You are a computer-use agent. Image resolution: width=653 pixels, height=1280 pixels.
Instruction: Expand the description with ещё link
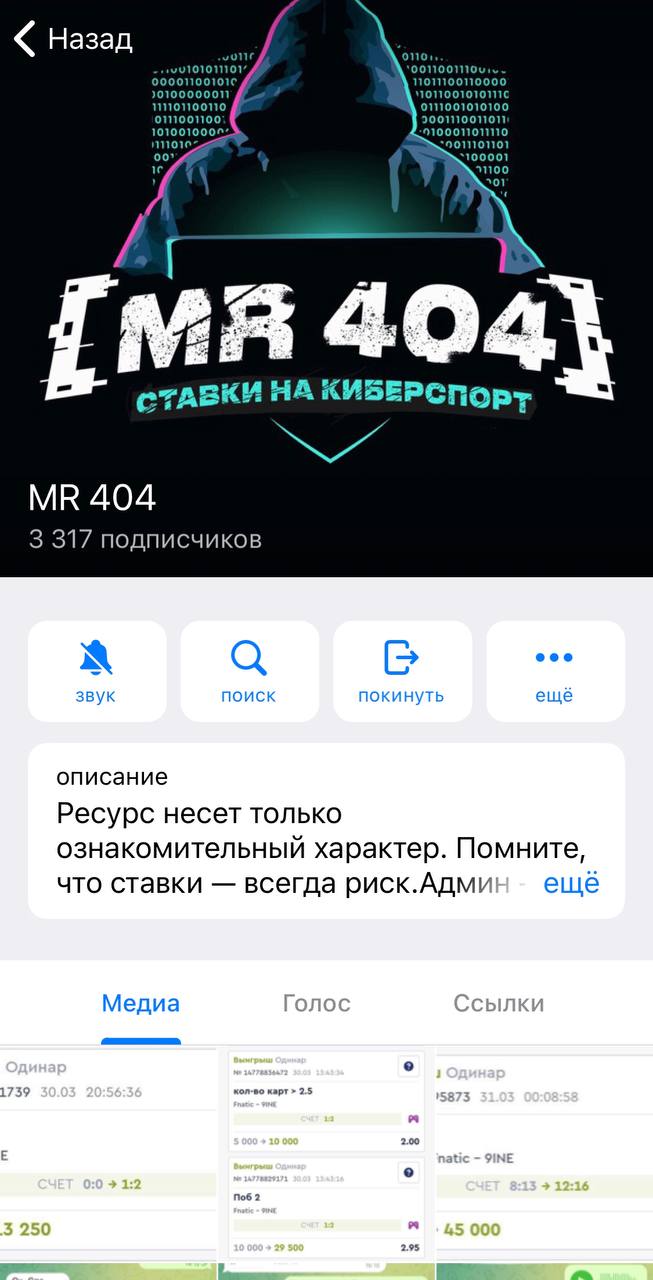click(571, 883)
